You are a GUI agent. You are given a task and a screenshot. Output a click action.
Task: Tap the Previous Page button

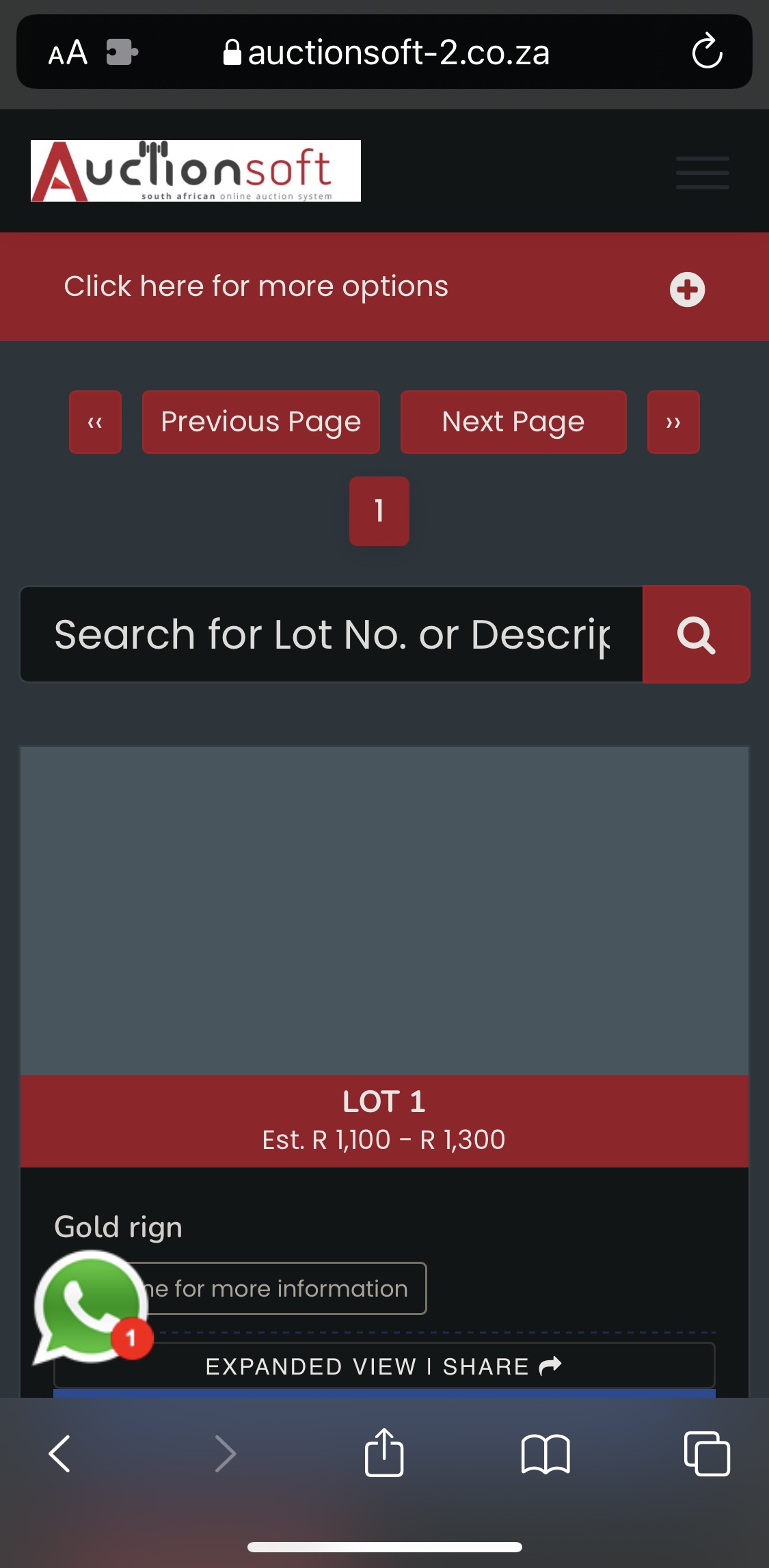click(x=260, y=422)
